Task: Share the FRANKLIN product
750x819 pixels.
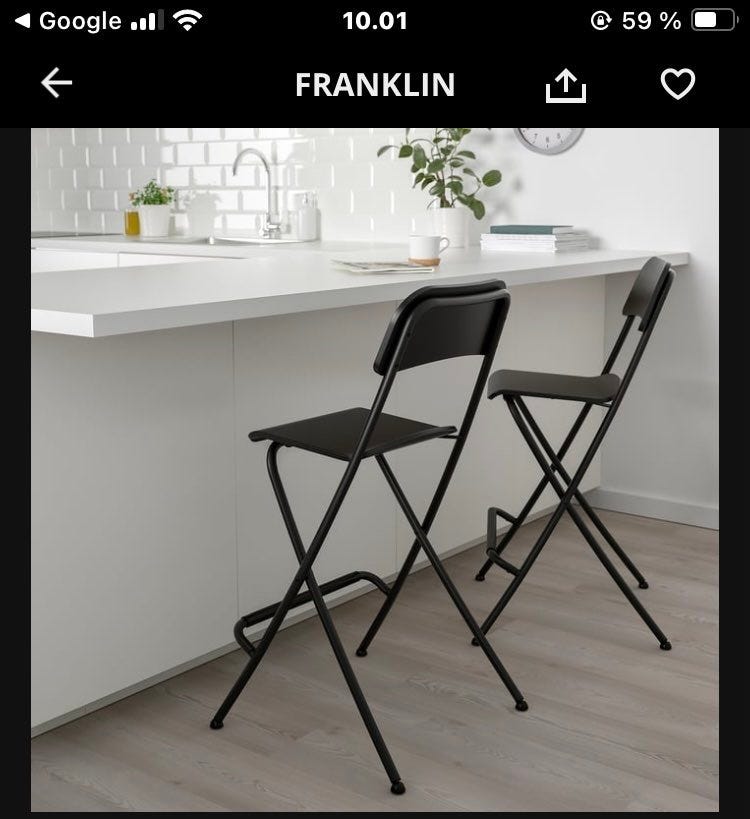Action: [565, 86]
